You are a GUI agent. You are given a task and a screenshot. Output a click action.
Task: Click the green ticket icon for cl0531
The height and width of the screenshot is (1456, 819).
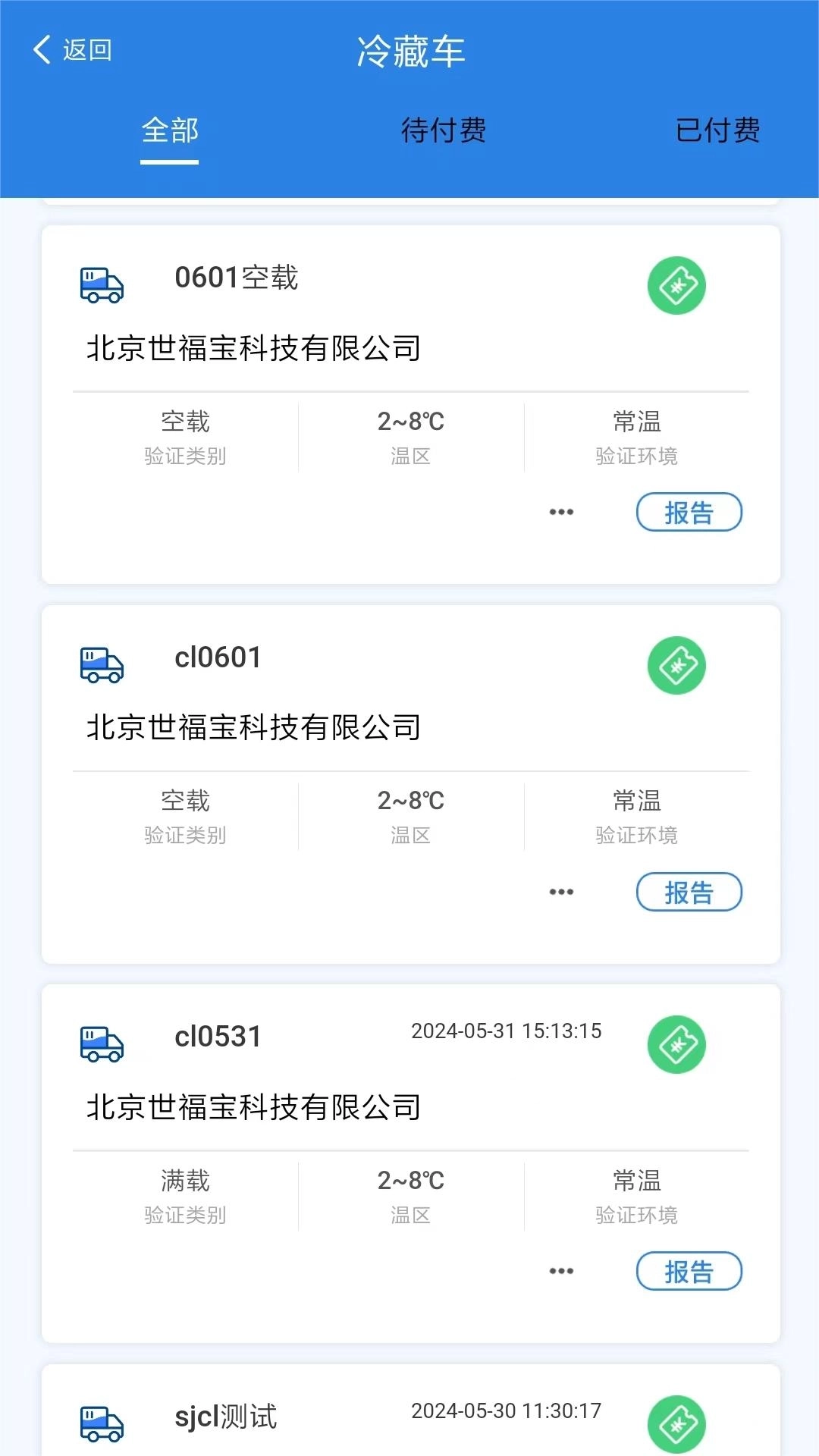tap(677, 1044)
